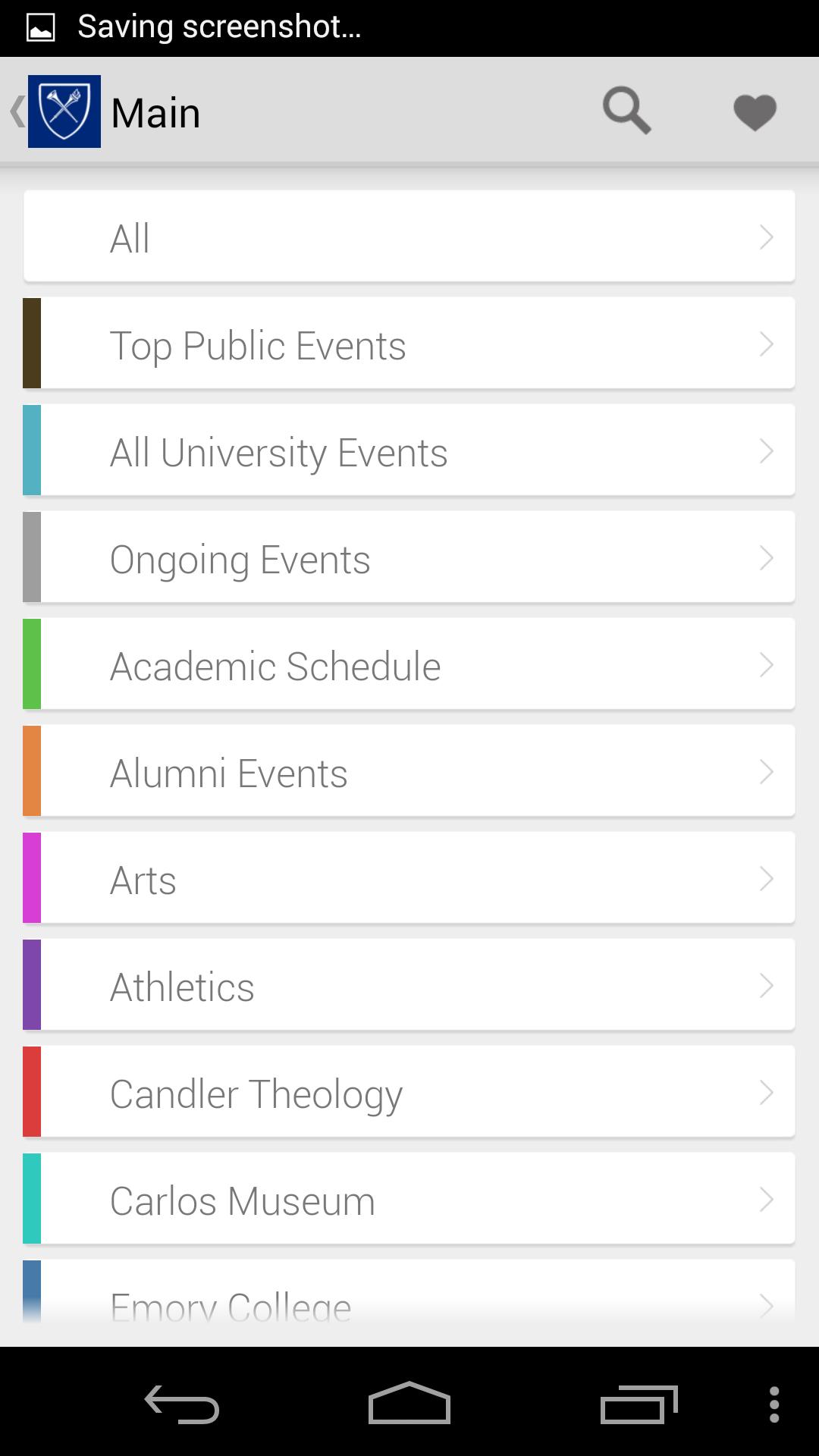The height and width of the screenshot is (1456, 819).
Task: Open Candler Theology events
Action: [409, 1092]
